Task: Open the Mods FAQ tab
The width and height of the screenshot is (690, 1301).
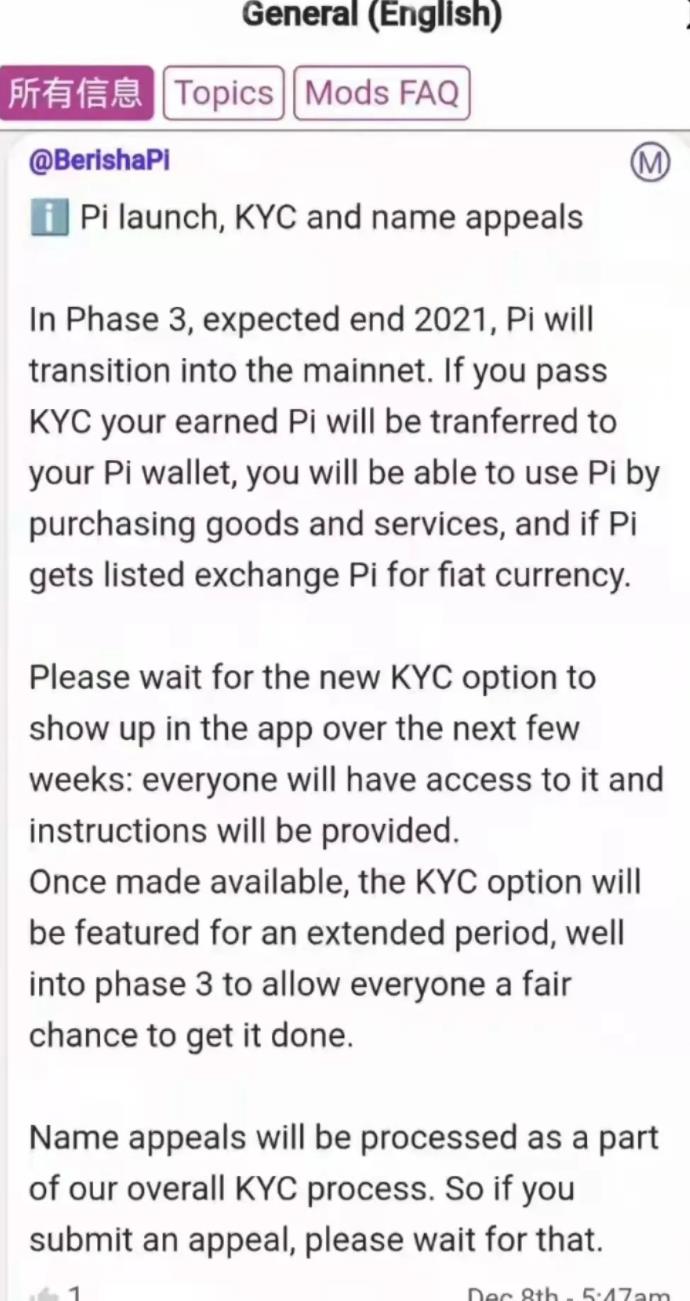Action: [381, 93]
